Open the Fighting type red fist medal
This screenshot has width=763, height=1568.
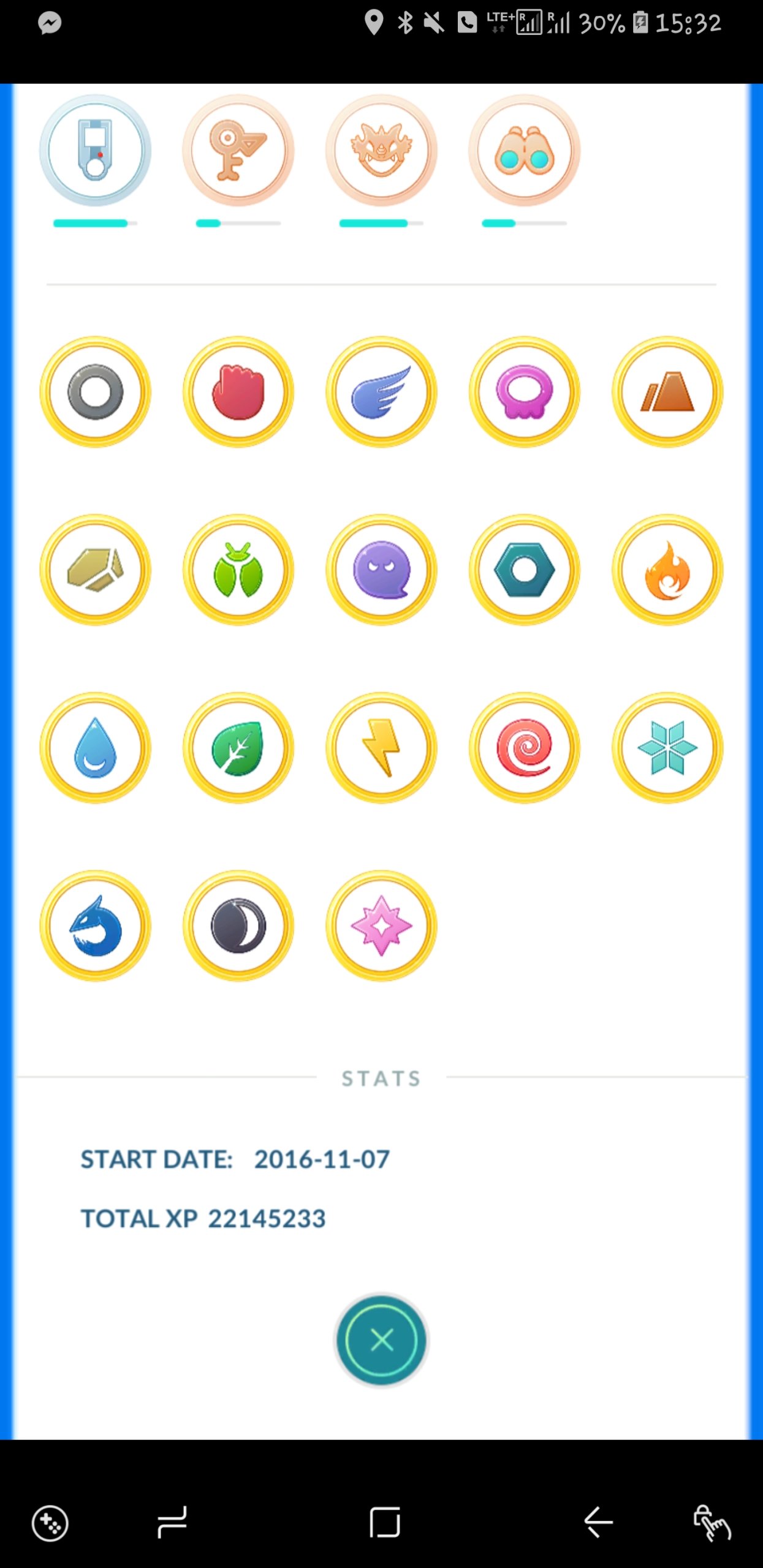238,391
